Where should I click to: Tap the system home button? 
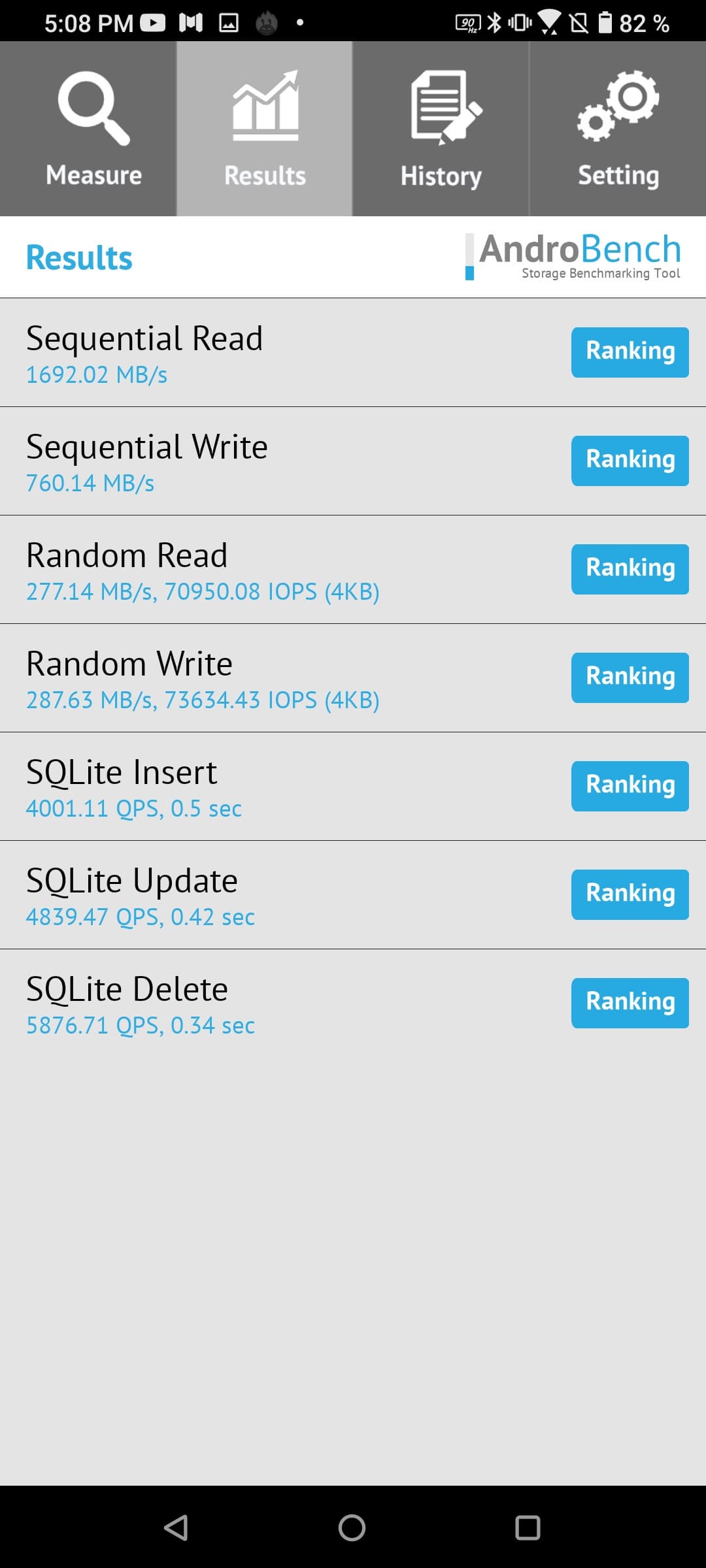point(352,1527)
